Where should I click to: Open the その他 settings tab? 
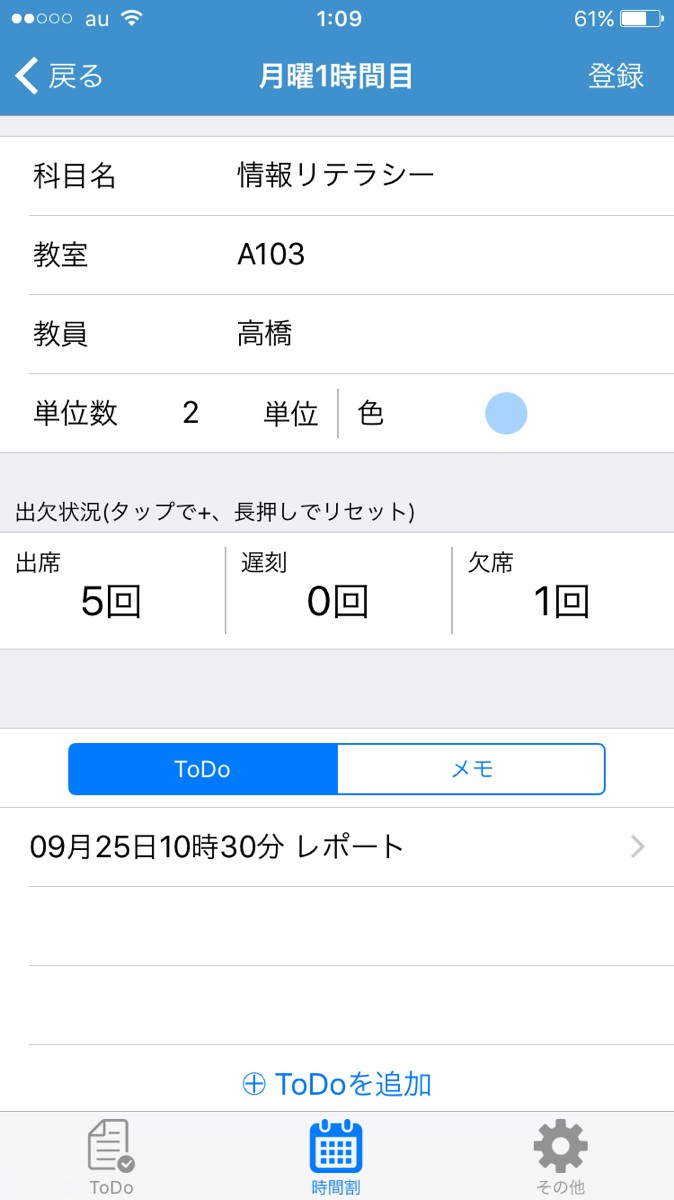click(x=560, y=1157)
